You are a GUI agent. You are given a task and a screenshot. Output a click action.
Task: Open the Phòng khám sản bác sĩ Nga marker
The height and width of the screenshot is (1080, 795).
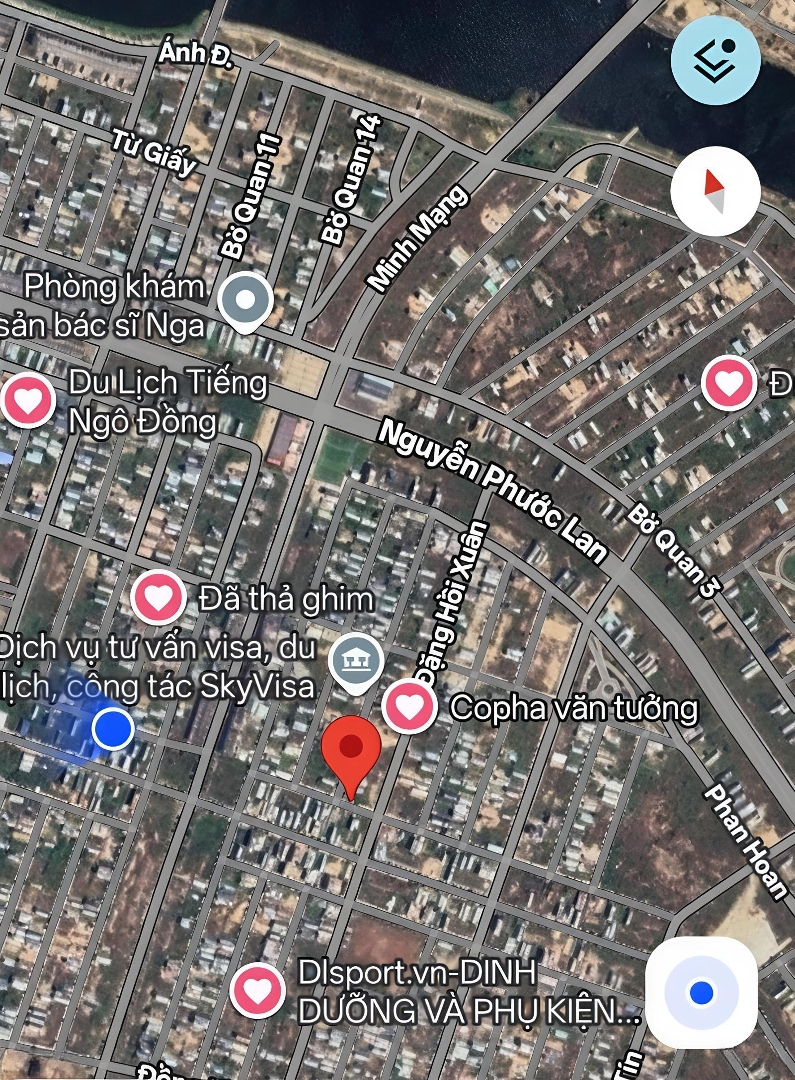point(246,300)
